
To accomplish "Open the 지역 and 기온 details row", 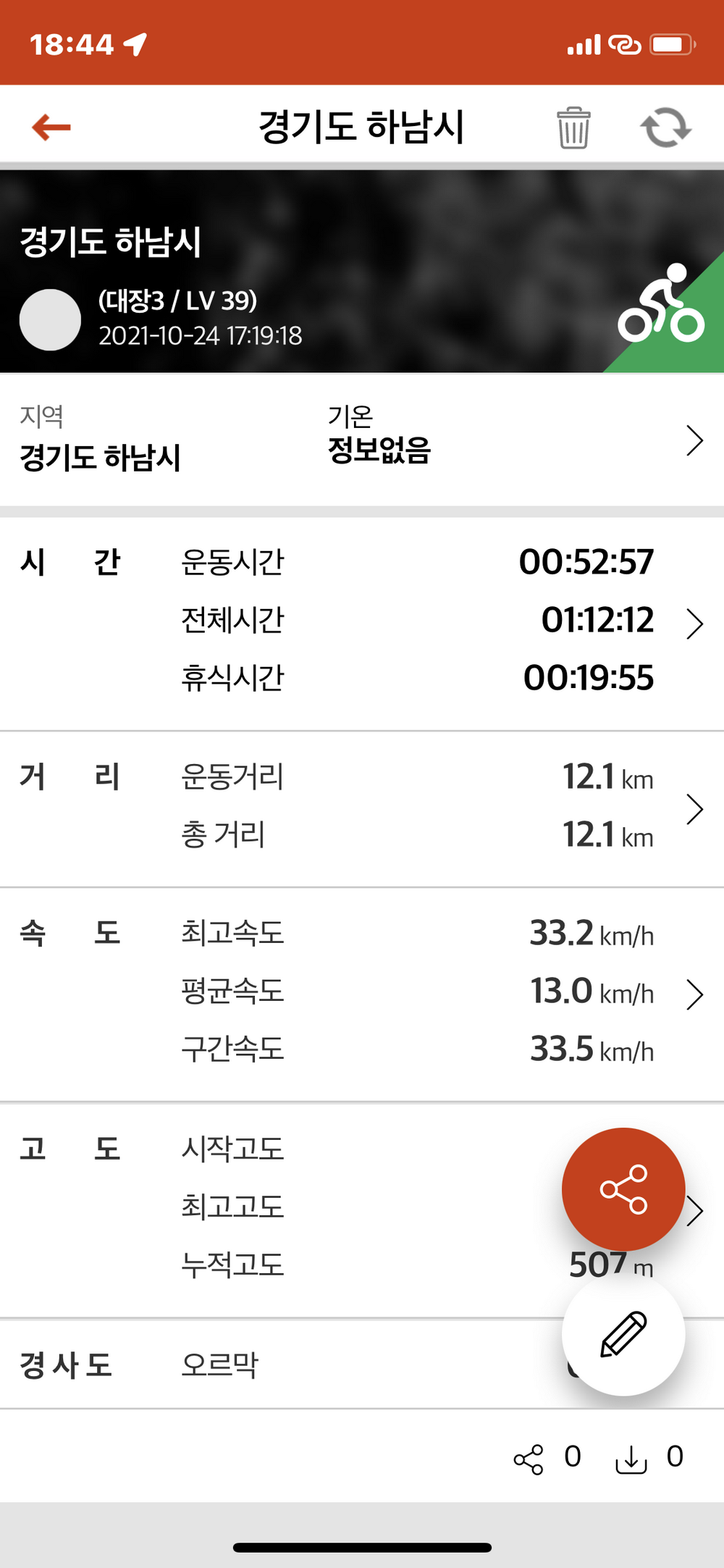I will pyautogui.click(x=362, y=440).
